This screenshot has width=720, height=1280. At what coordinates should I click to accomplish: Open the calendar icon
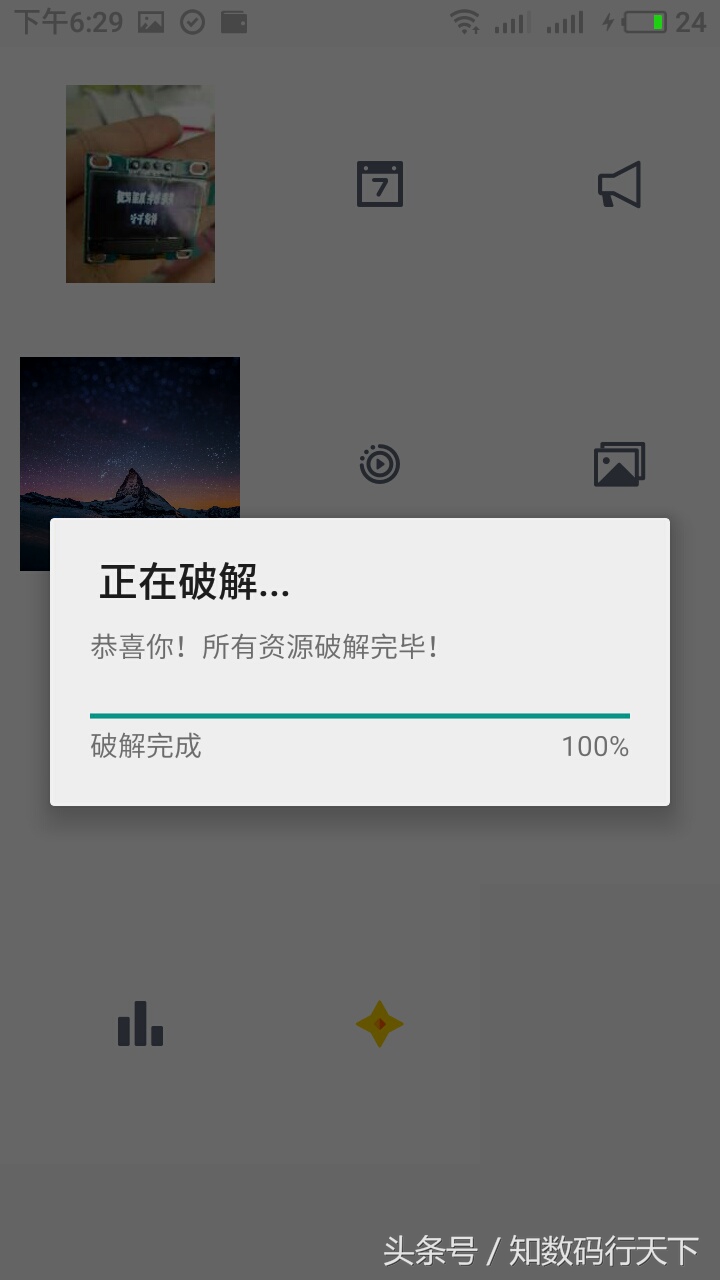tap(380, 184)
